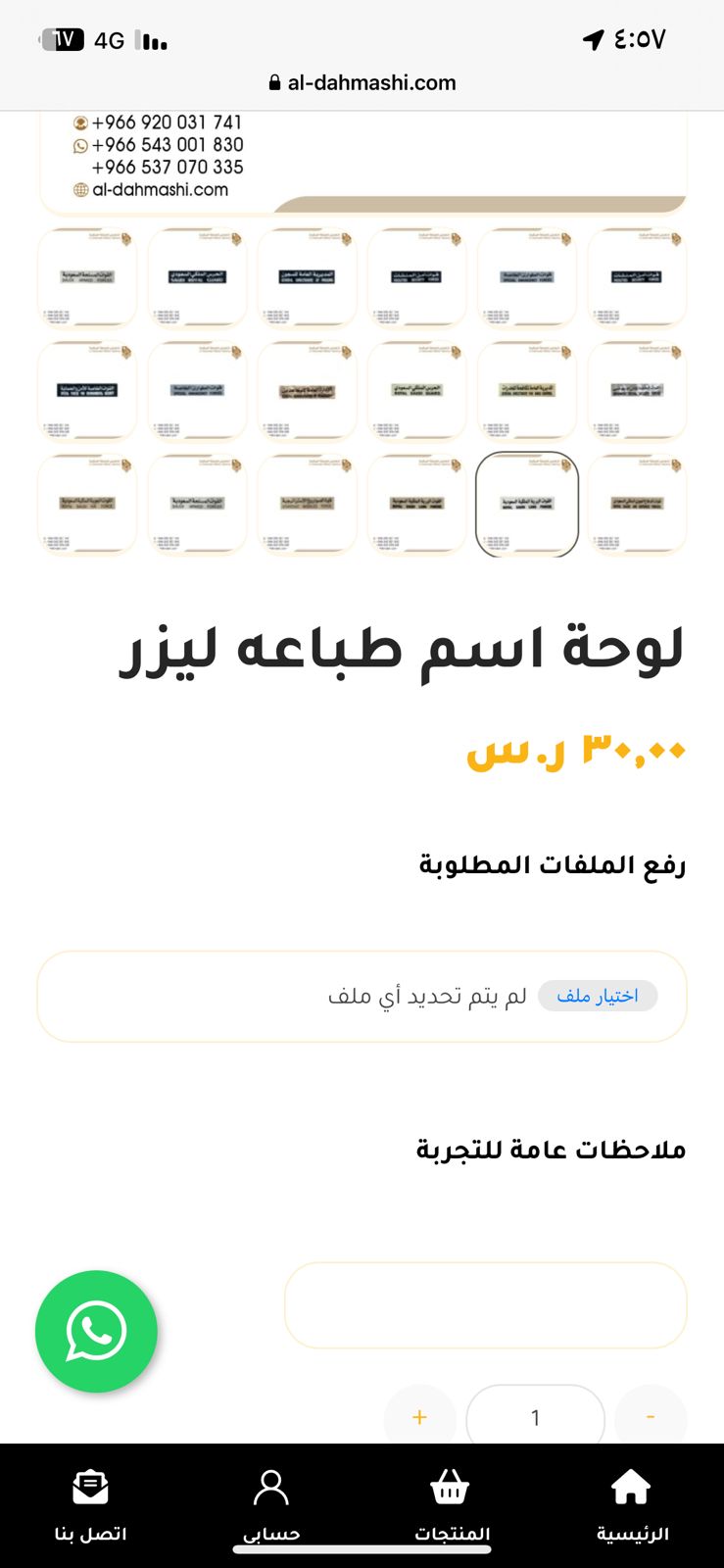Select the highlighted thumbnail with dark border

[527, 504]
